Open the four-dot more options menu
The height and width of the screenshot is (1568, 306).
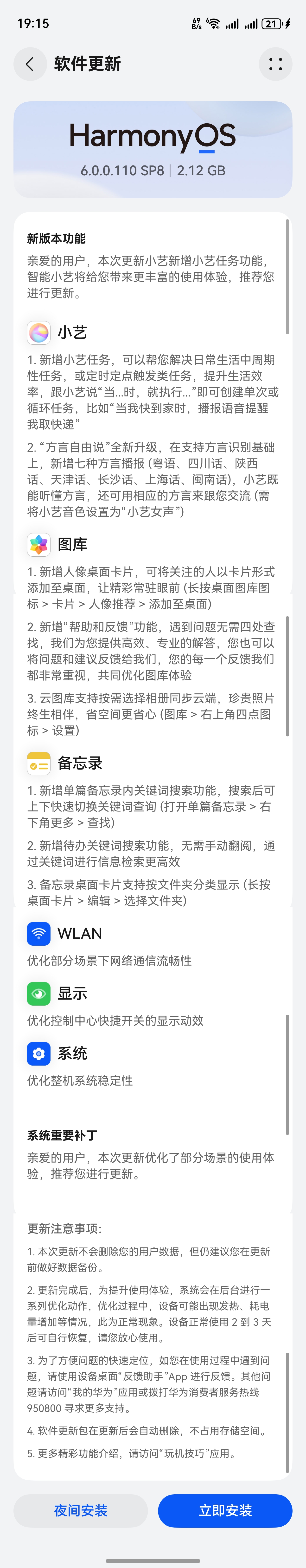click(x=276, y=64)
